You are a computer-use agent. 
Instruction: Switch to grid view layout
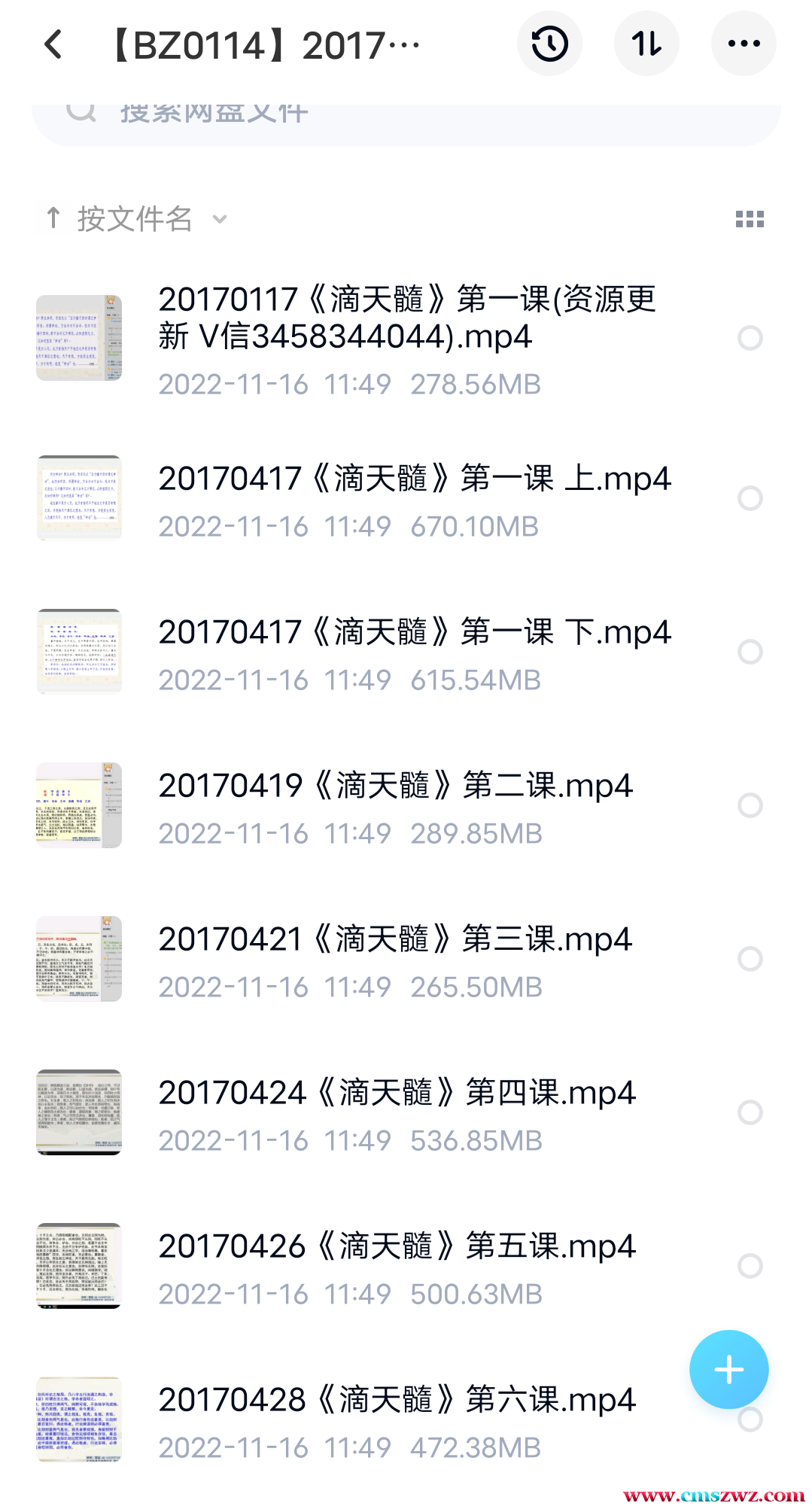[750, 219]
